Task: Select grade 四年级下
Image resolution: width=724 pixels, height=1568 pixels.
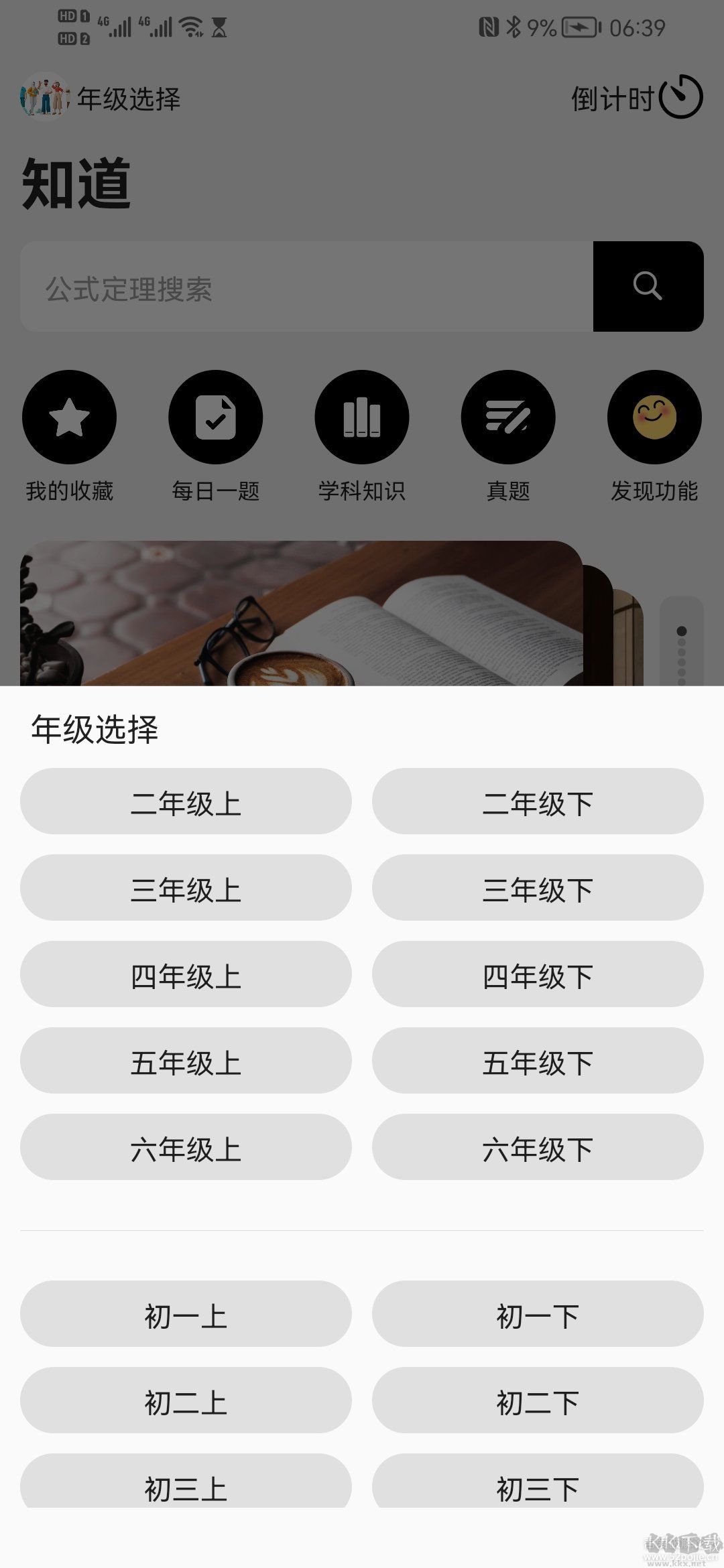Action: pos(538,975)
